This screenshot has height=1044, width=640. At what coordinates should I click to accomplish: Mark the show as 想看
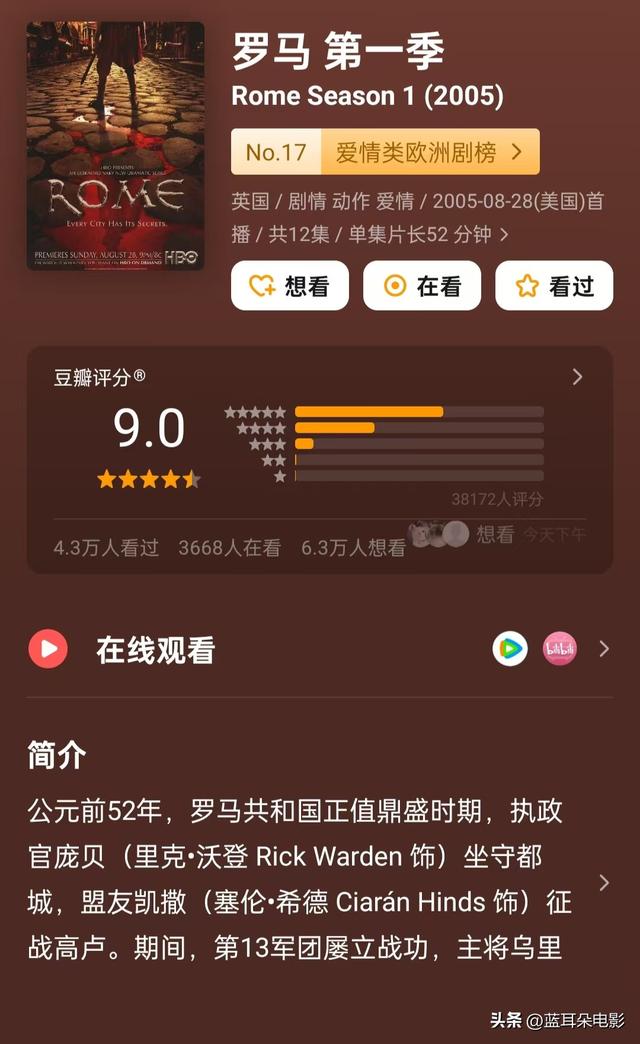(289, 286)
